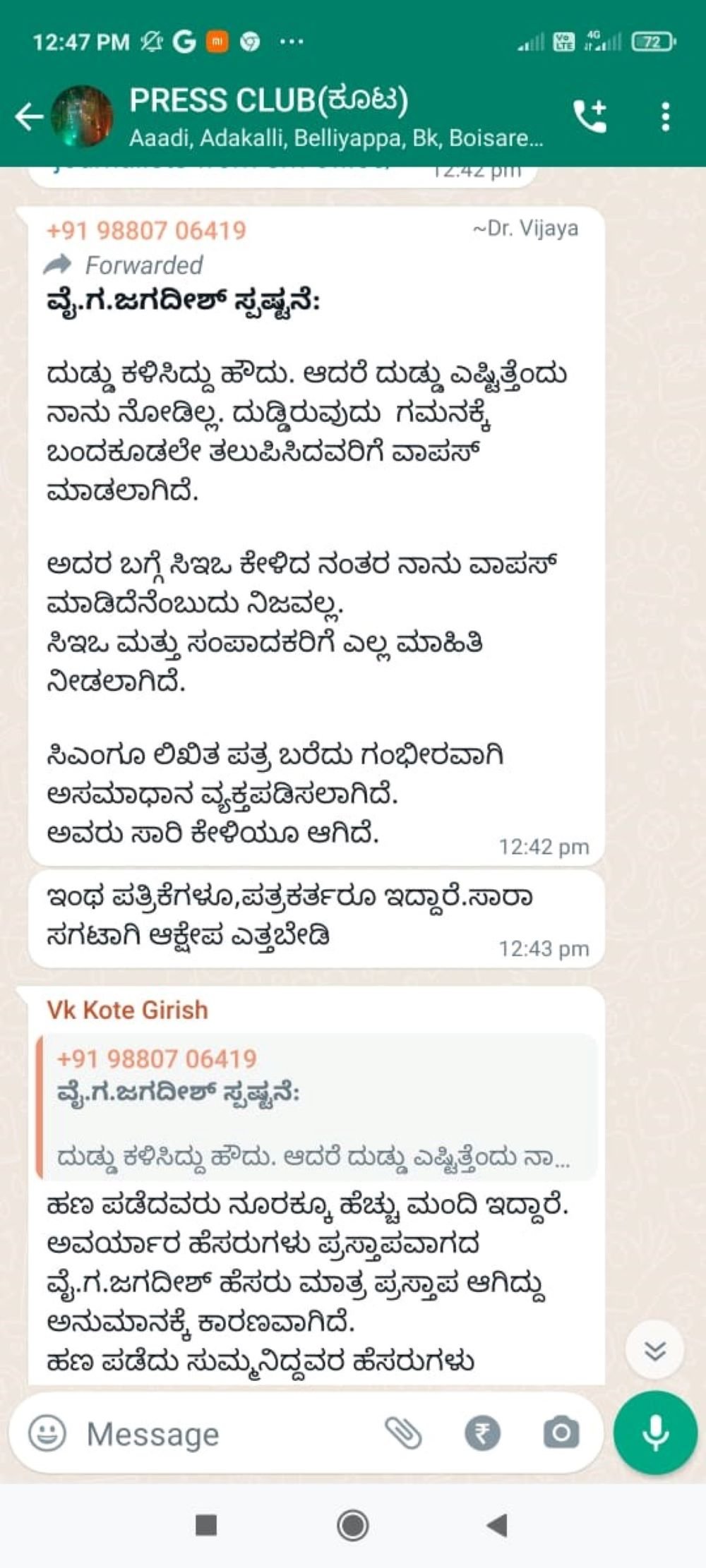Start a group call
This screenshot has width=706, height=1568.
tap(590, 117)
